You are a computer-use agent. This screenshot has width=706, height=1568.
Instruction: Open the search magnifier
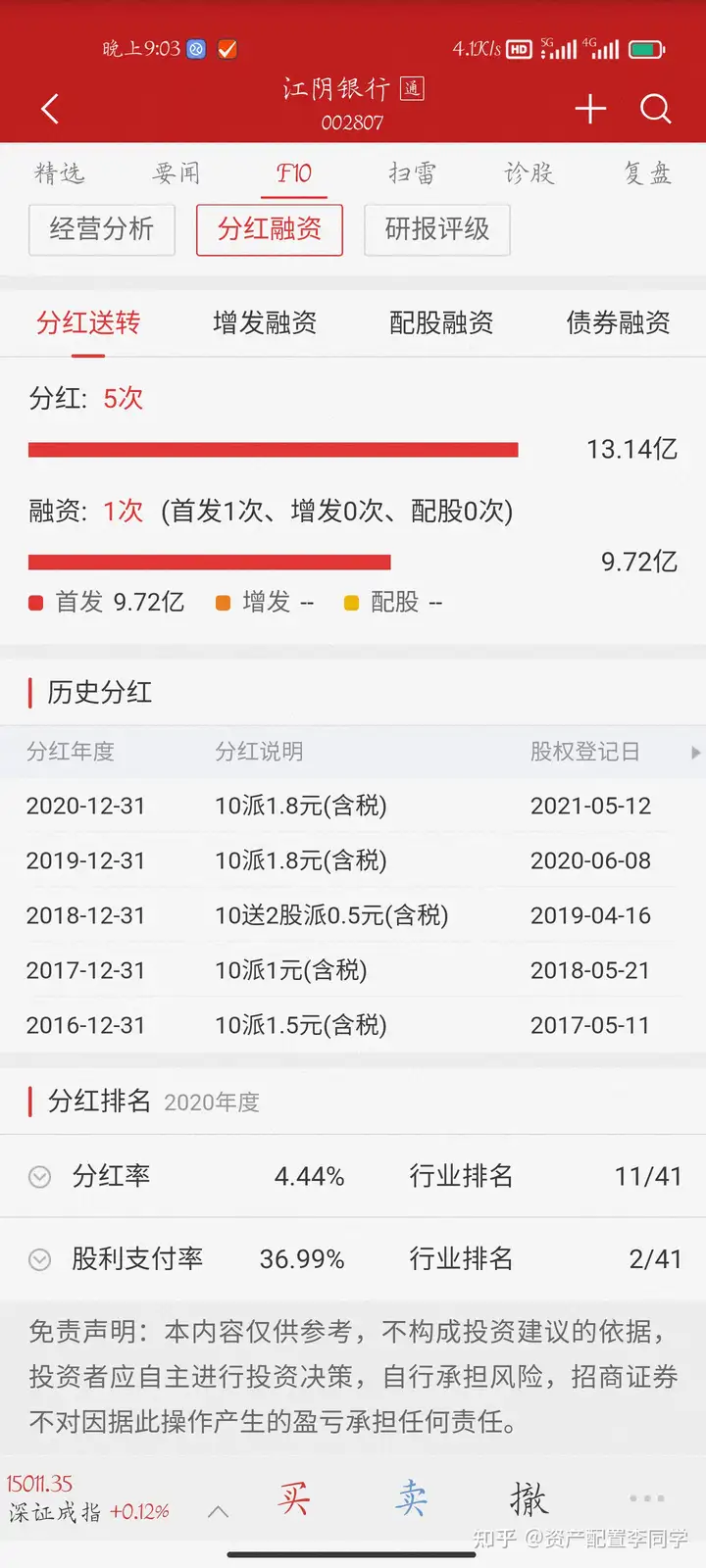click(x=655, y=109)
